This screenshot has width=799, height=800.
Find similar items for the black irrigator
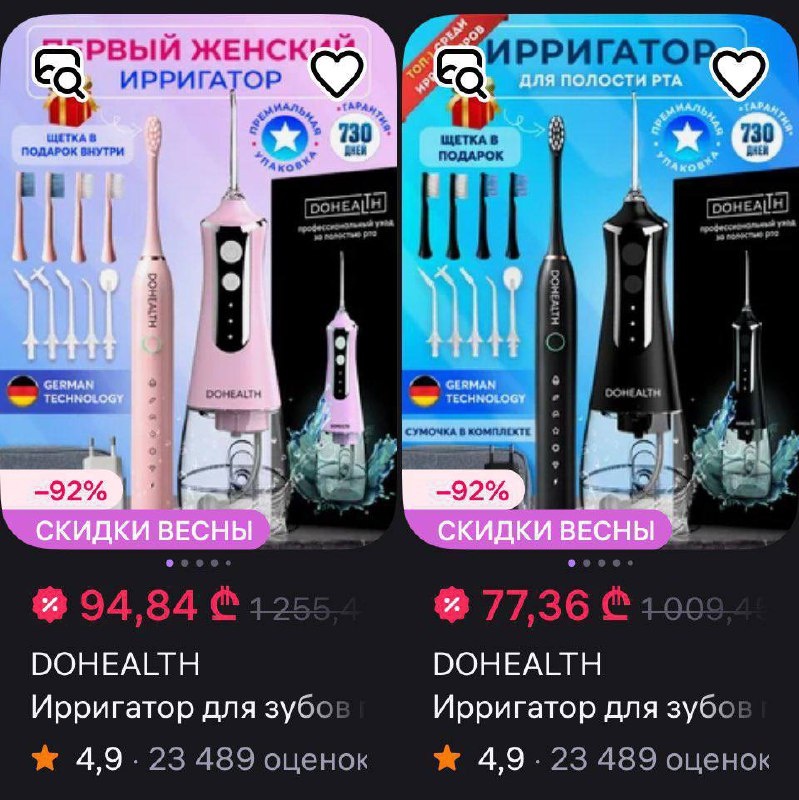(x=462, y=73)
